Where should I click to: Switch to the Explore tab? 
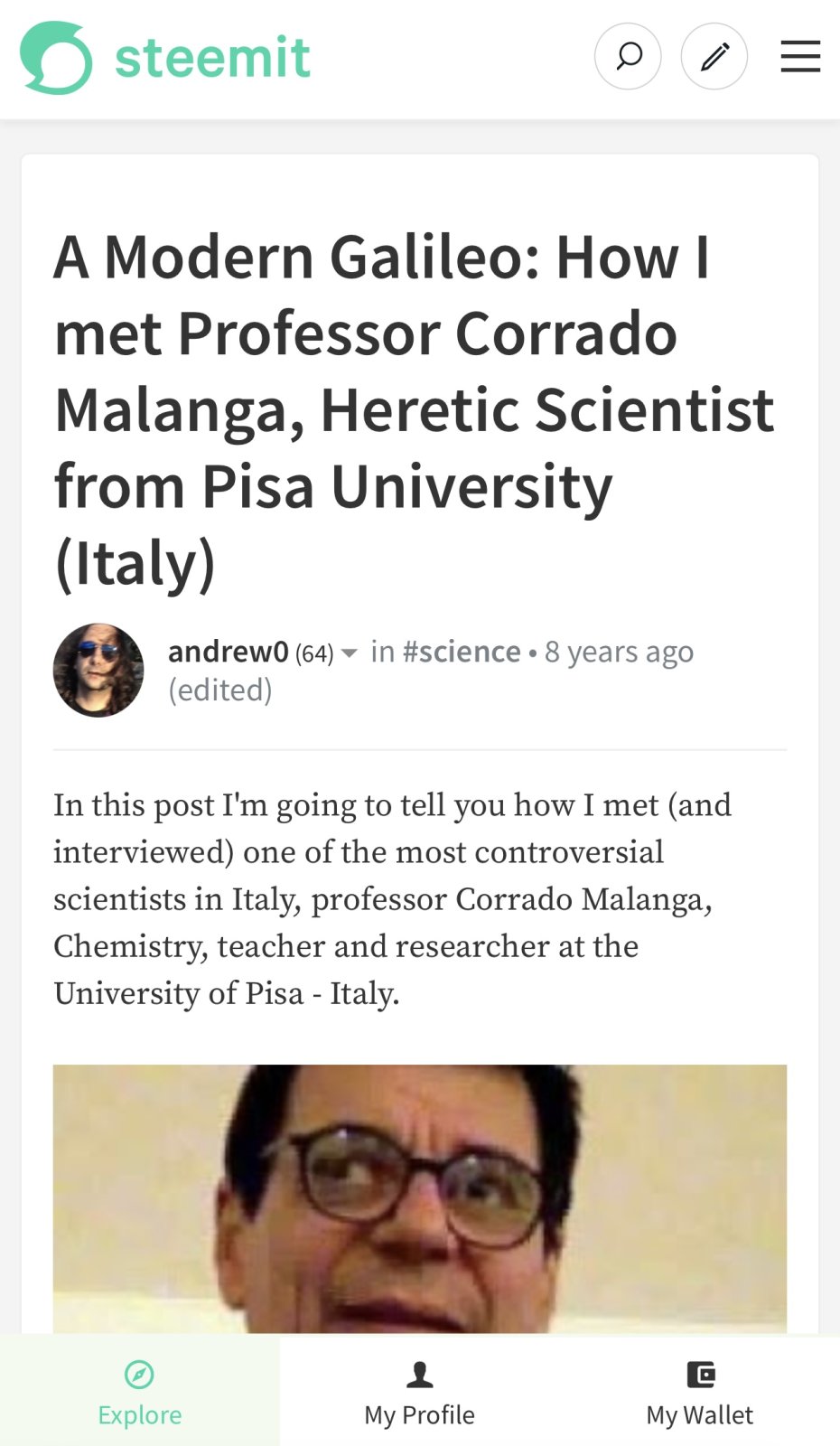(x=140, y=1394)
